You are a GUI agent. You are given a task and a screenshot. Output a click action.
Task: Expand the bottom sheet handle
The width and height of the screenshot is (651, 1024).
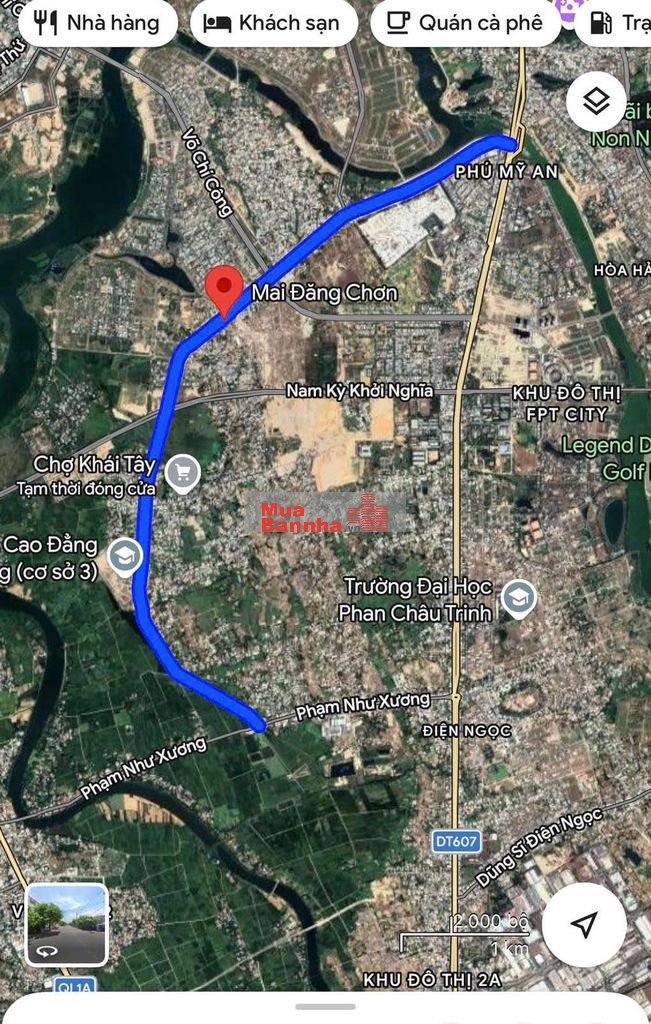[325, 1006]
